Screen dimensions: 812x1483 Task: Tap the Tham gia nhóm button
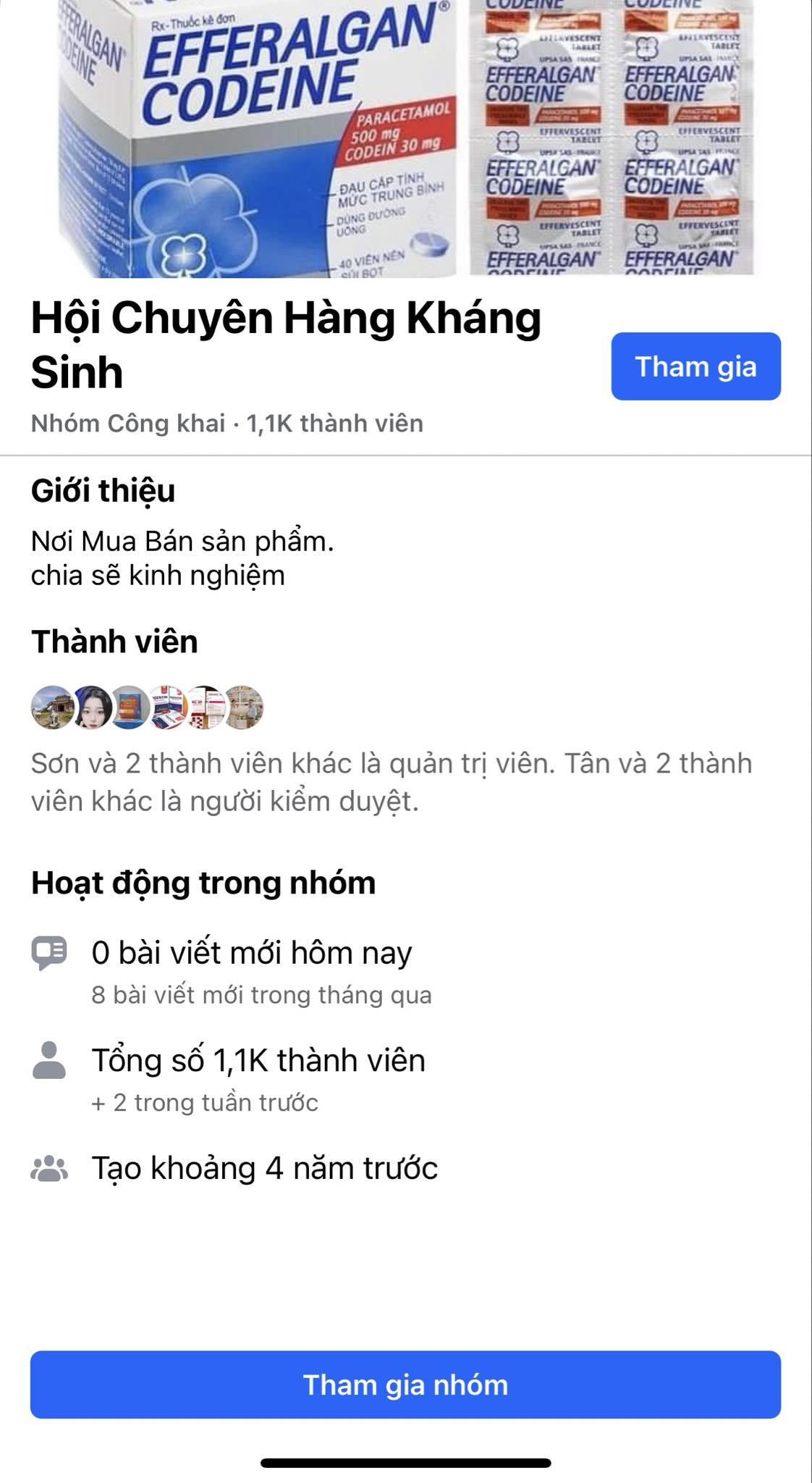tap(405, 1385)
